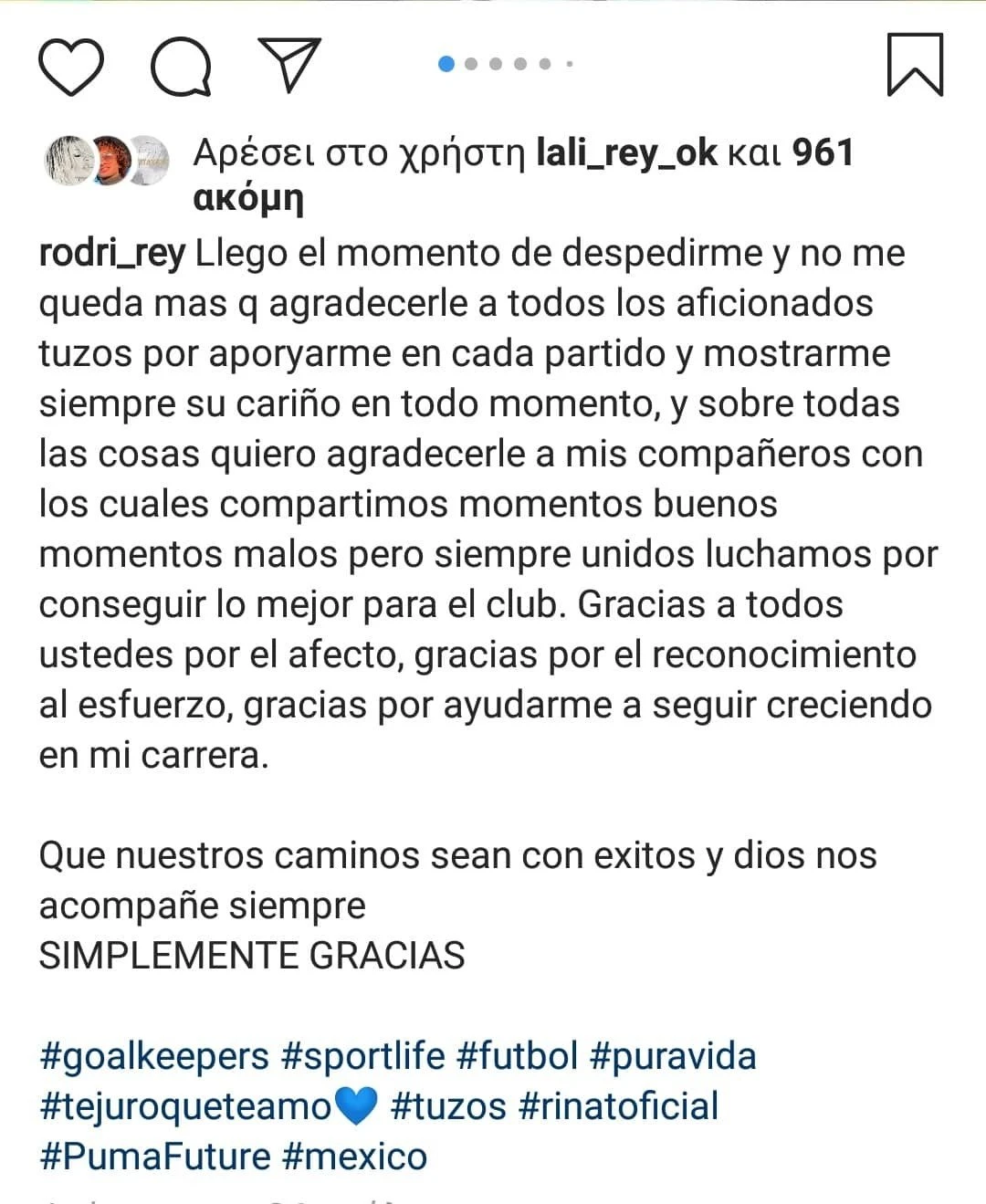View the 961 others who liked

(822, 152)
